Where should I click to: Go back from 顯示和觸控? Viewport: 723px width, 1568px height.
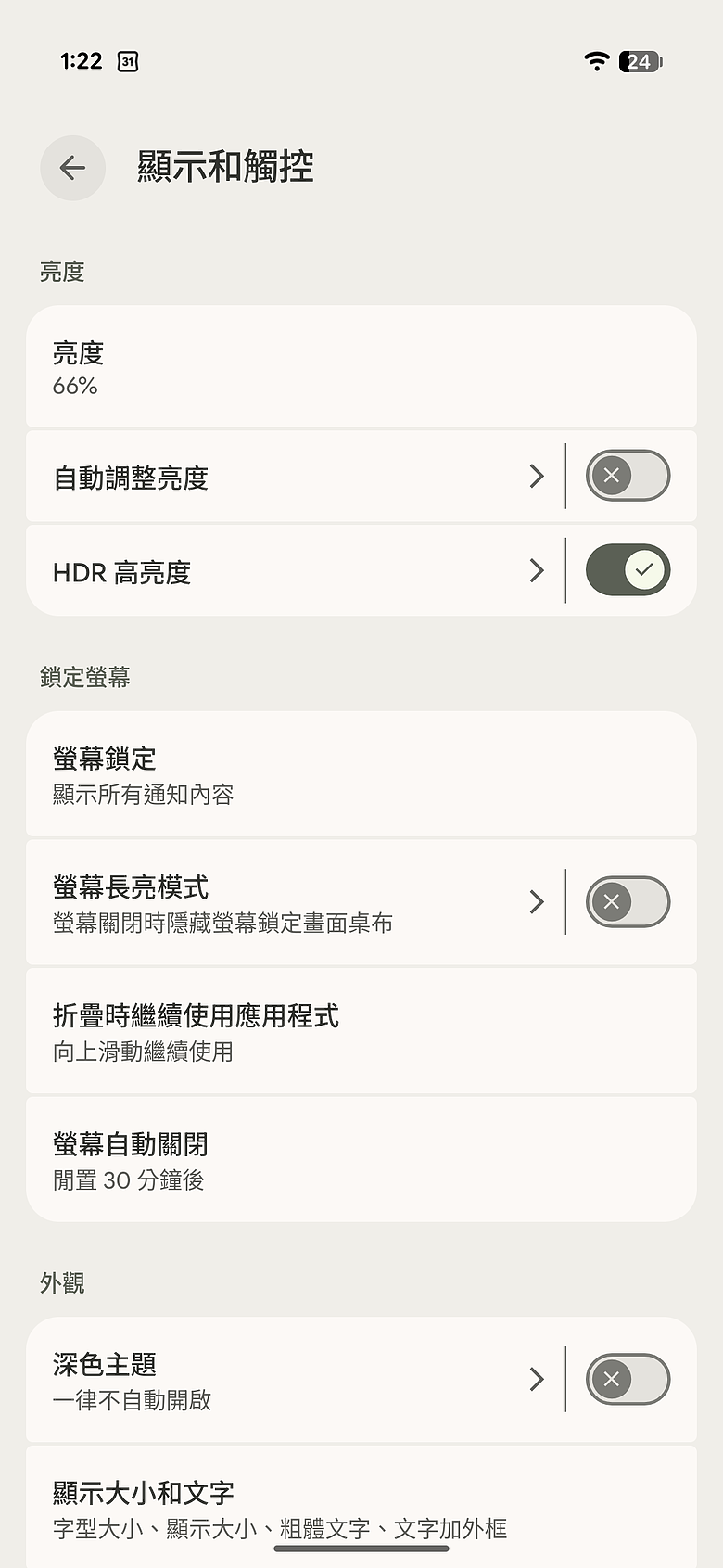[x=72, y=168]
